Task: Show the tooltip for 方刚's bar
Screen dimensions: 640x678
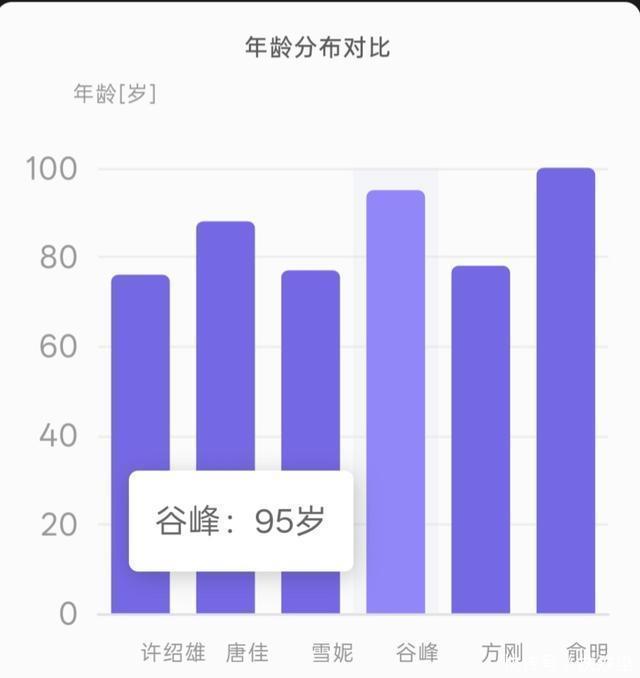Action: 480,440
